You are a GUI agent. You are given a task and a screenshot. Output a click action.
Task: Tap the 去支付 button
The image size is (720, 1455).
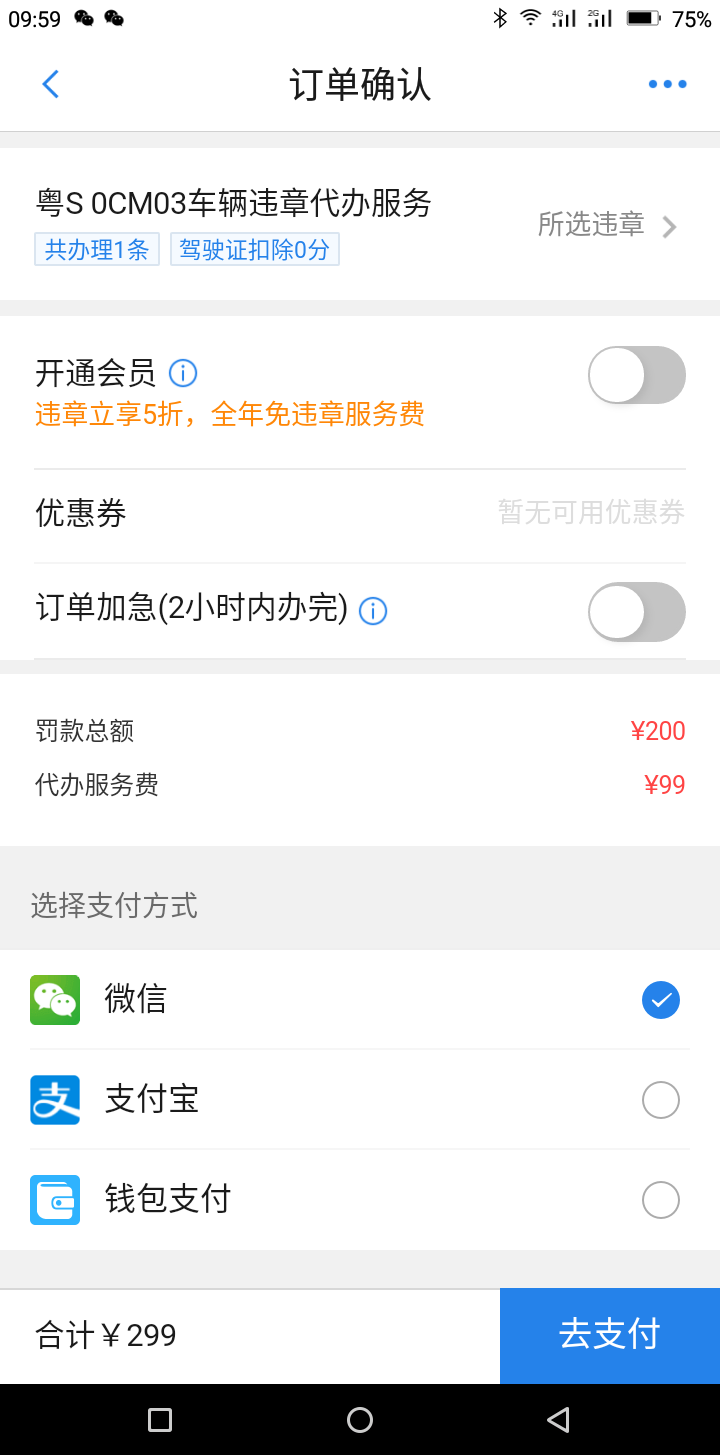610,1336
